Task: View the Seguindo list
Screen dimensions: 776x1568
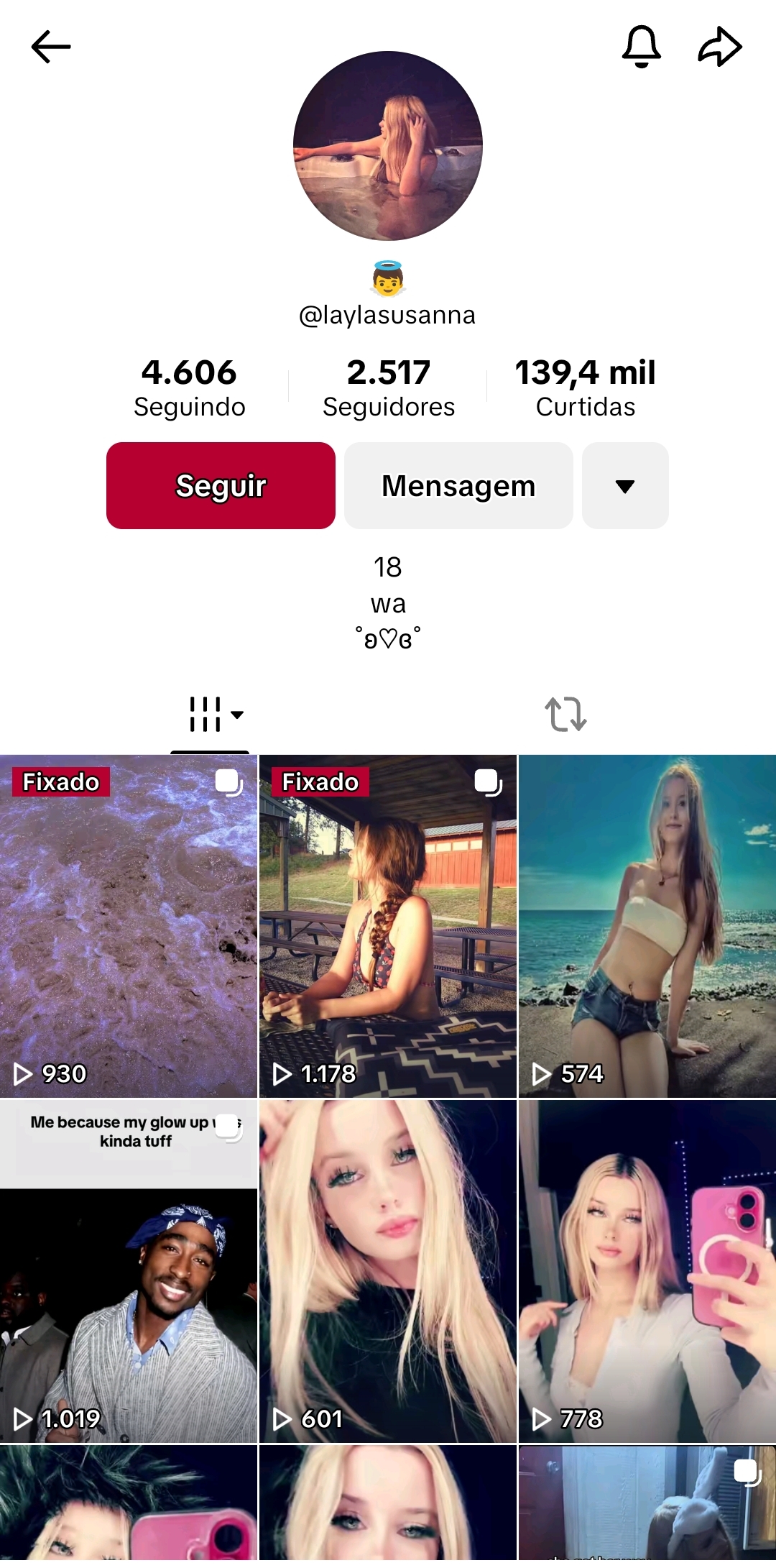Action: 190,388
